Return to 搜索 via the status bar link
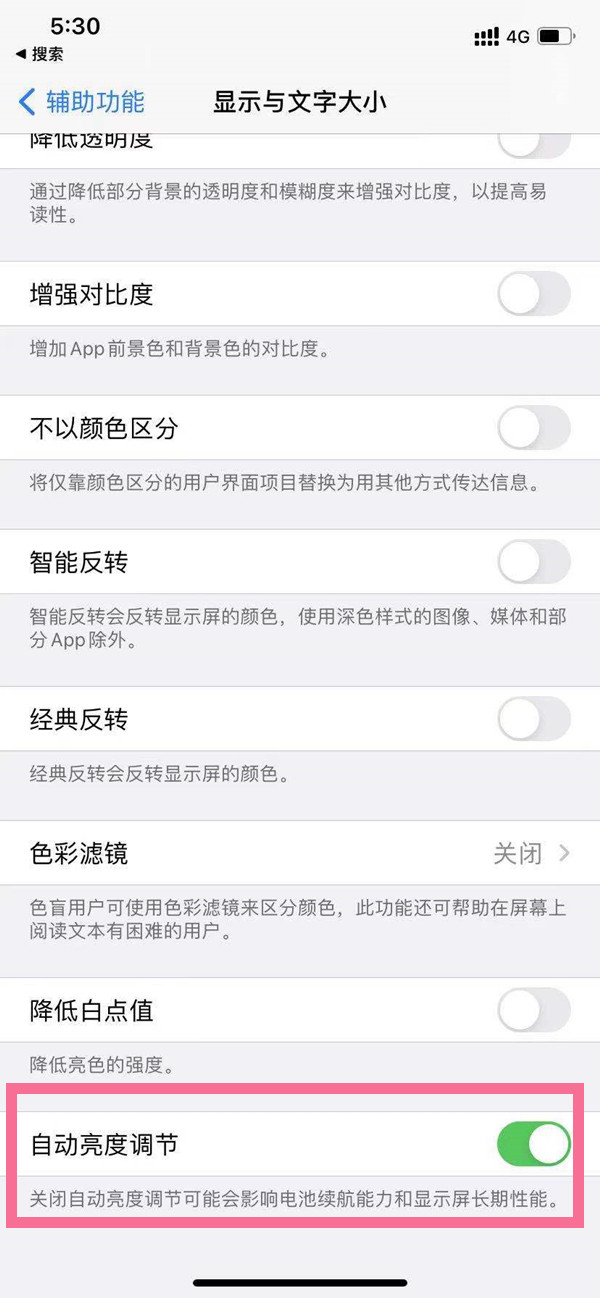 (x=40, y=54)
